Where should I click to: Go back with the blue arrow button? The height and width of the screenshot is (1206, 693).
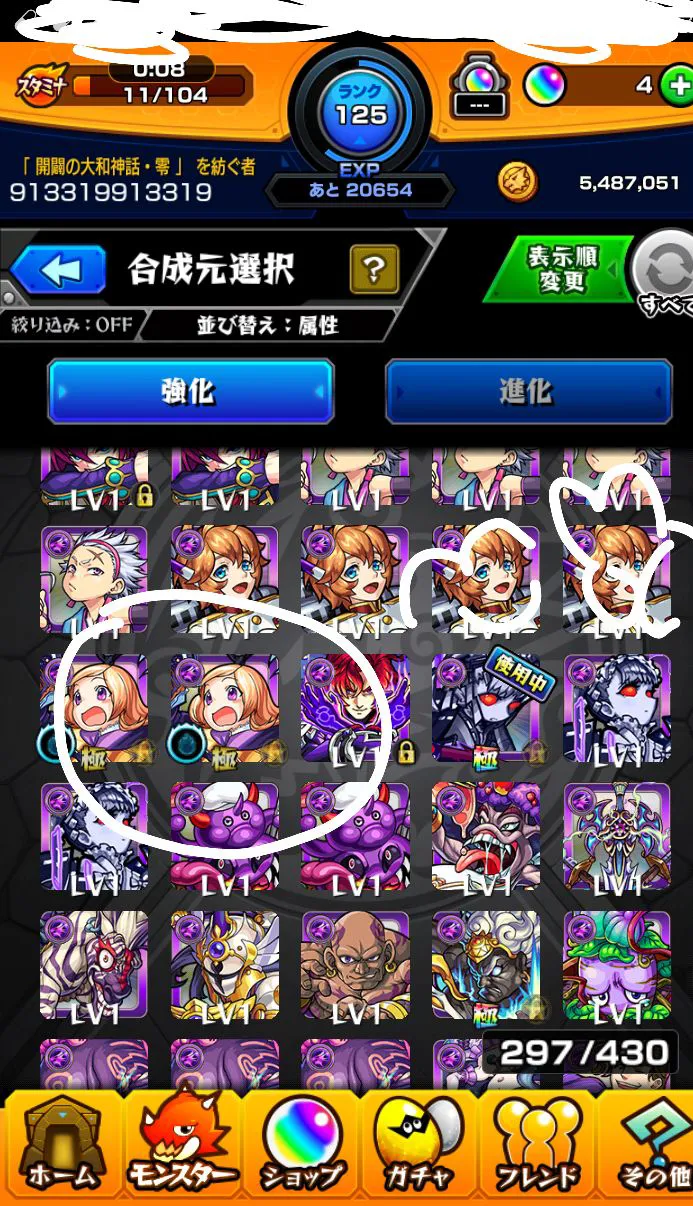coord(58,270)
